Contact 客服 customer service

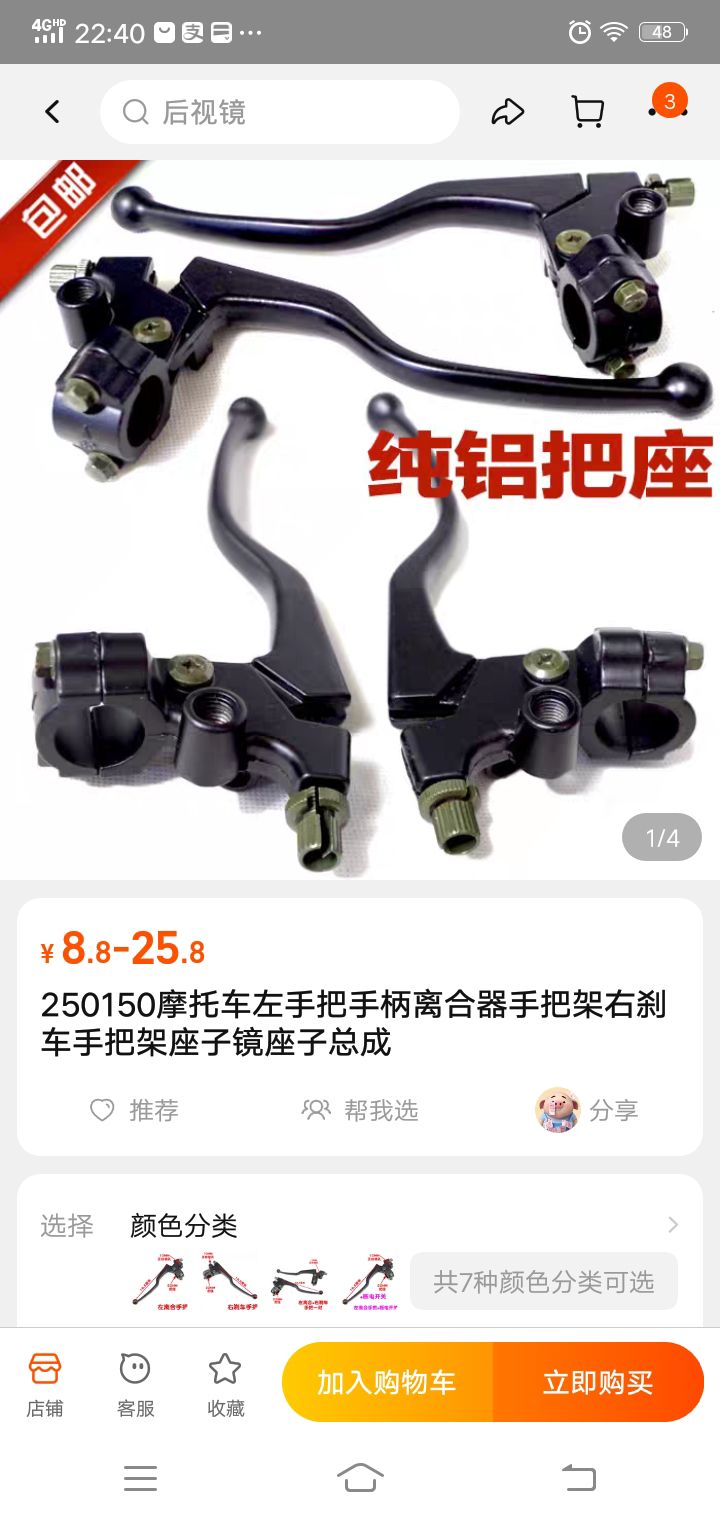135,1384
